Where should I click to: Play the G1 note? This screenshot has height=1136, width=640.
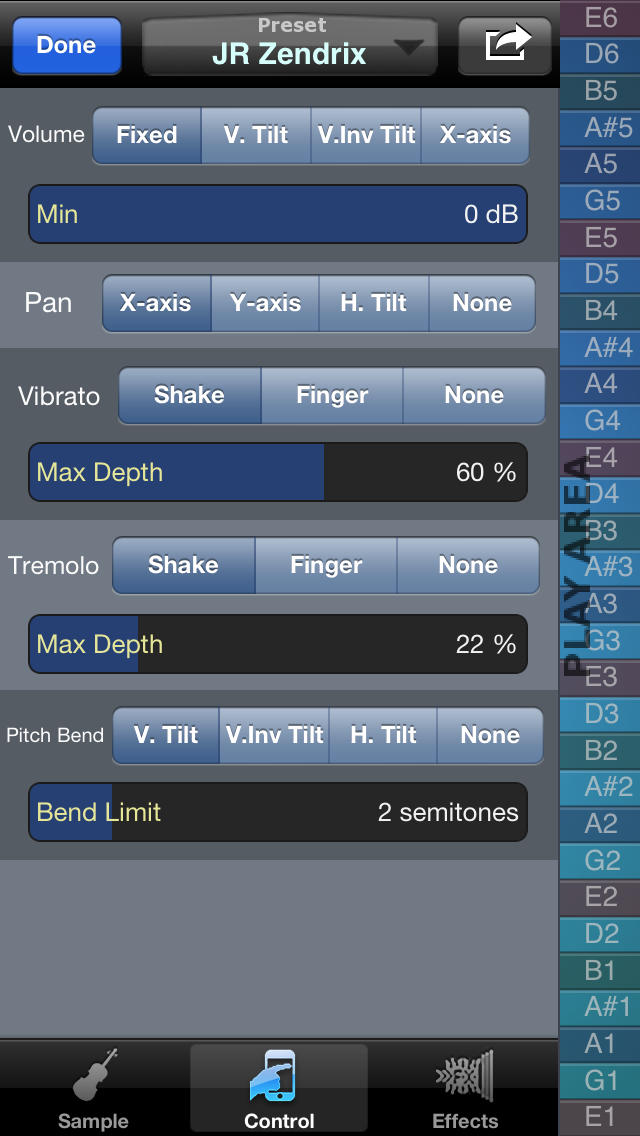[x=599, y=1081]
